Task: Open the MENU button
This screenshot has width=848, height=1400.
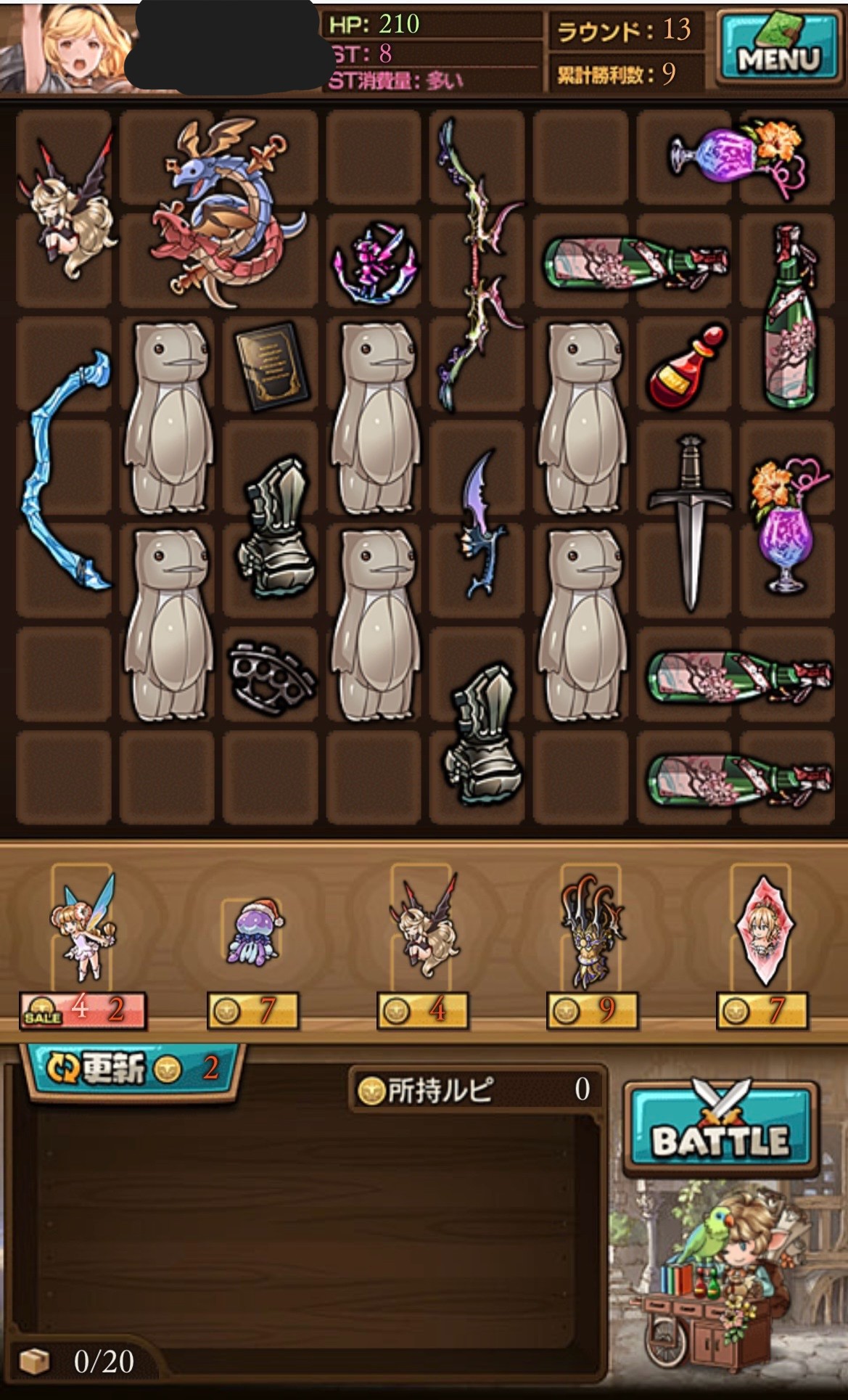Action: point(778,48)
